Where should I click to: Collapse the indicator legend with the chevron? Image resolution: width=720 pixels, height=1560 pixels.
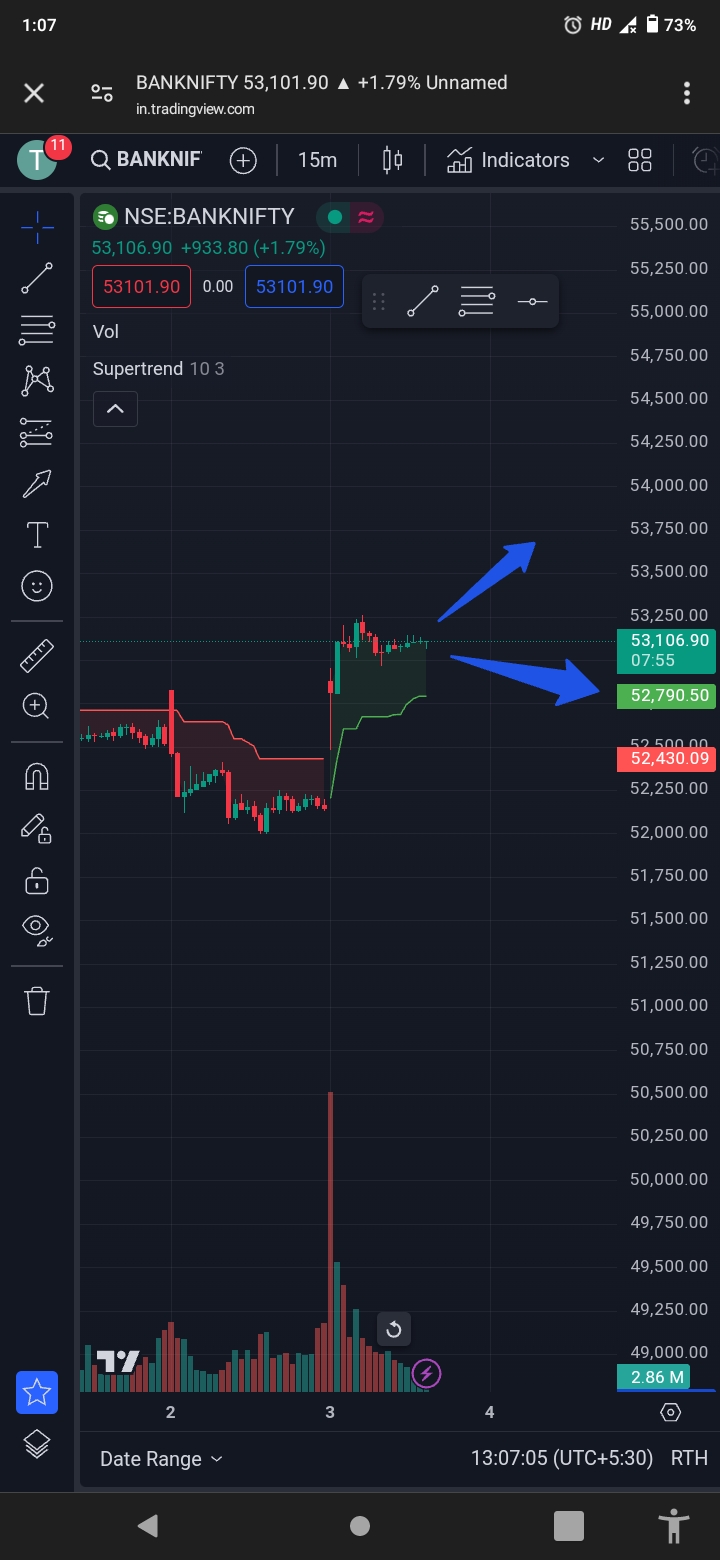coord(115,408)
